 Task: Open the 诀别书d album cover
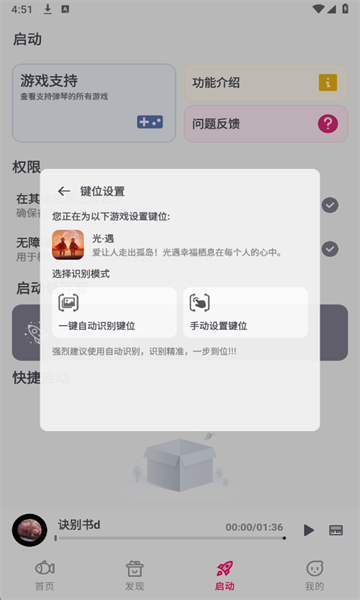[30, 530]
